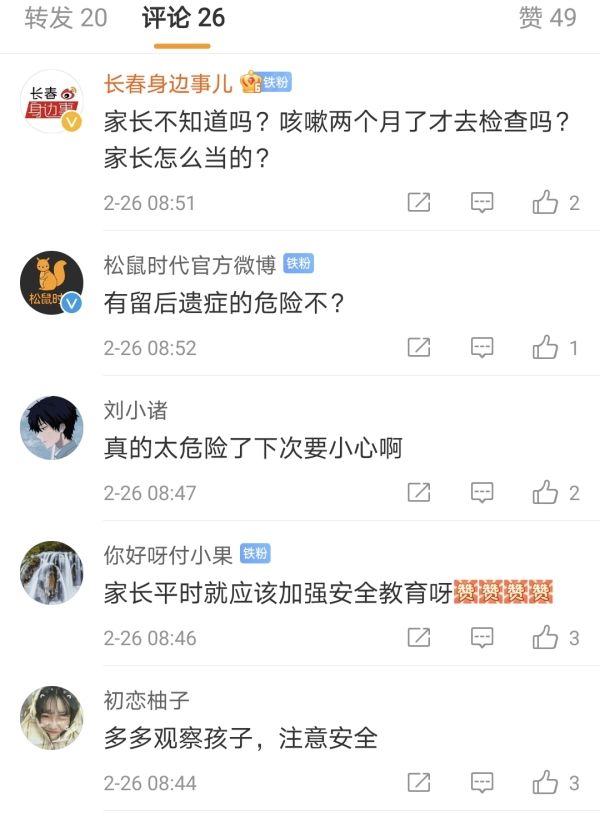Select the 评论 26 tab
Viewport: 600px width, 821px height.
[183, 18]
